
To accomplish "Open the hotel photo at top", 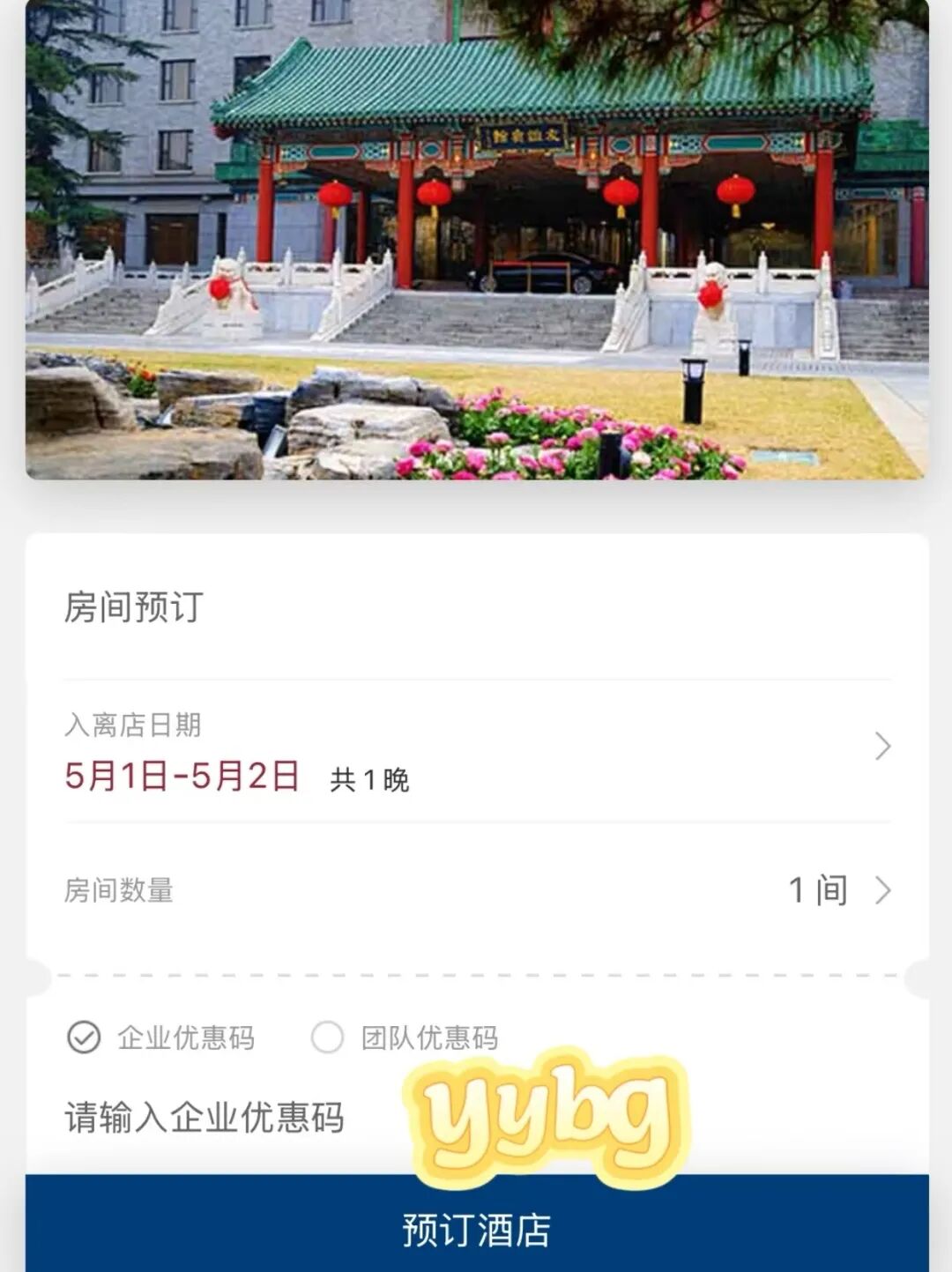I will pyautogui.click(x=476, y=238).
